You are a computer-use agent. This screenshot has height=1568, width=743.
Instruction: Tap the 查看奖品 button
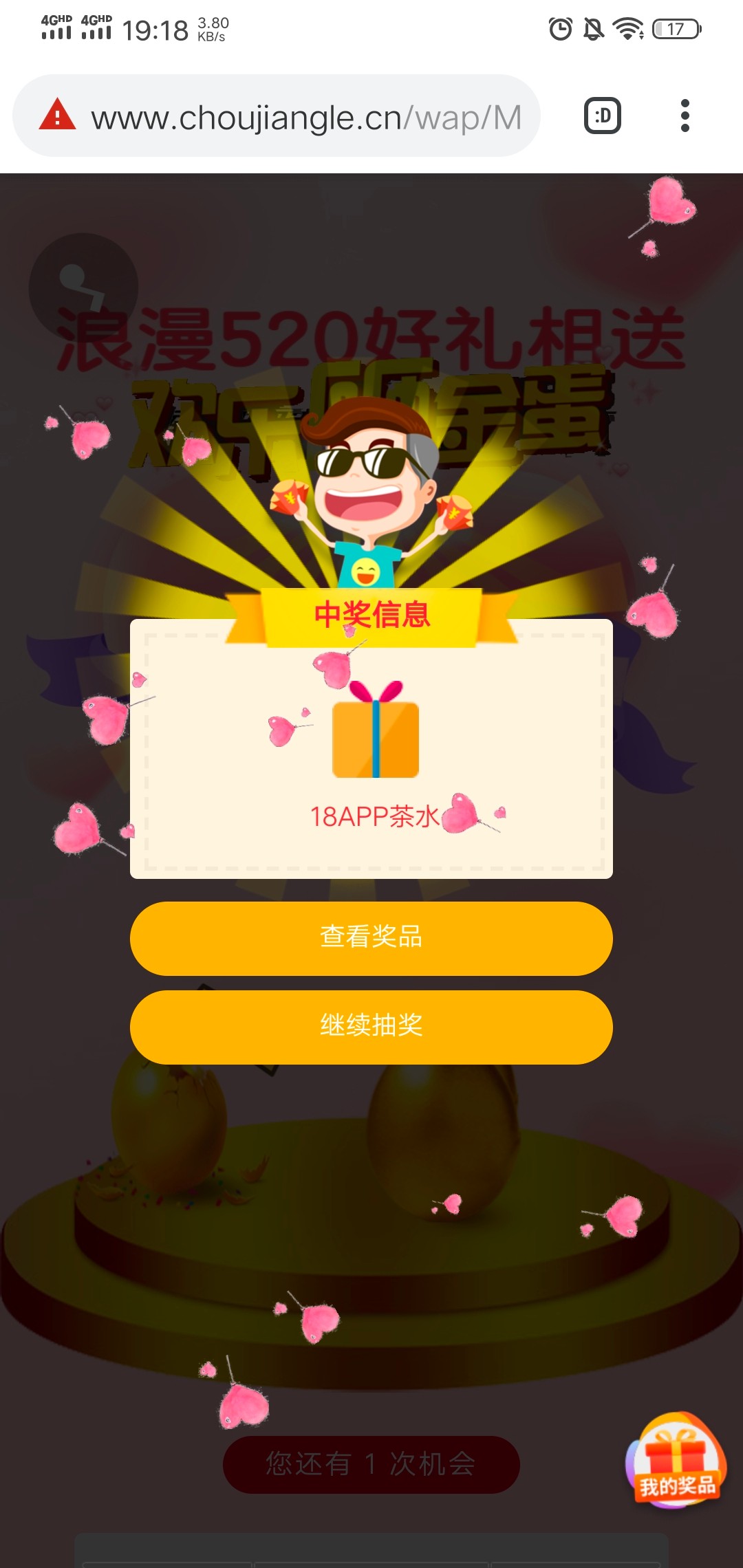(371, 938)
